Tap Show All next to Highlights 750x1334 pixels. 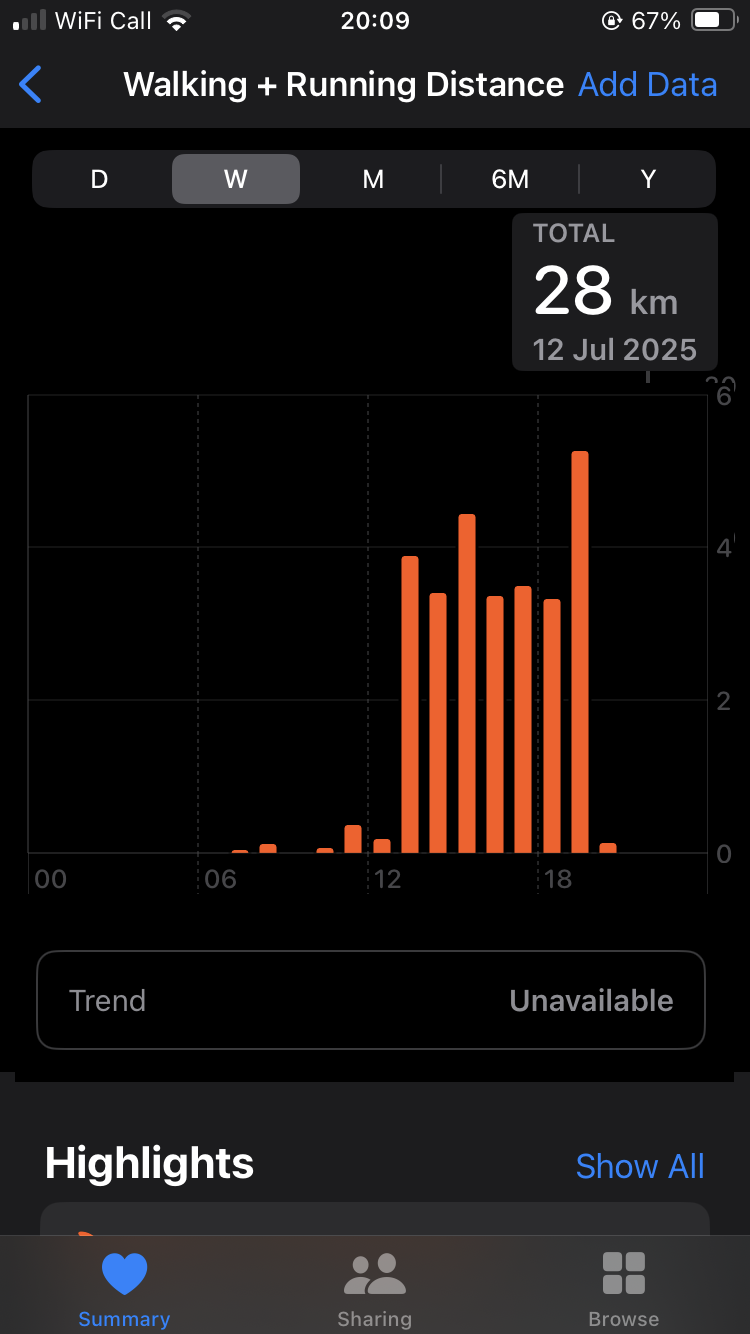click(x=640, y=1166)
